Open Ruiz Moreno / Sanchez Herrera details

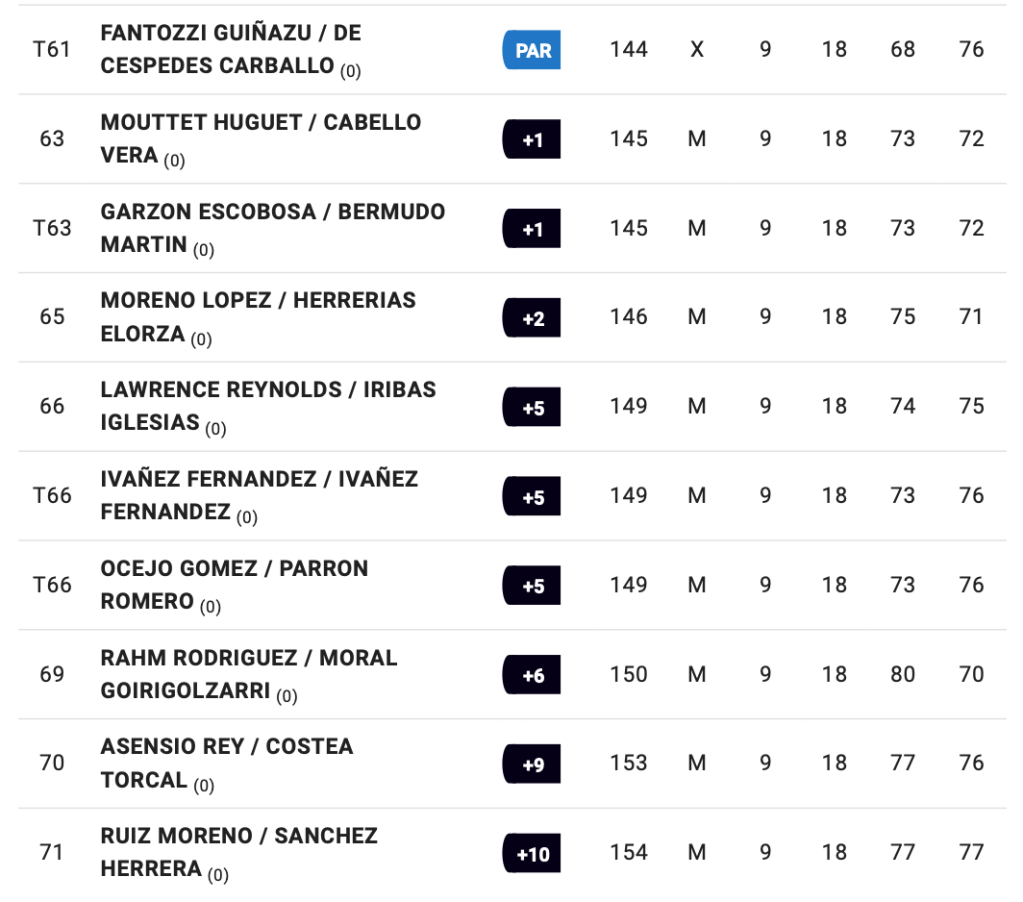pyautogui.click(x=238, y=851)
